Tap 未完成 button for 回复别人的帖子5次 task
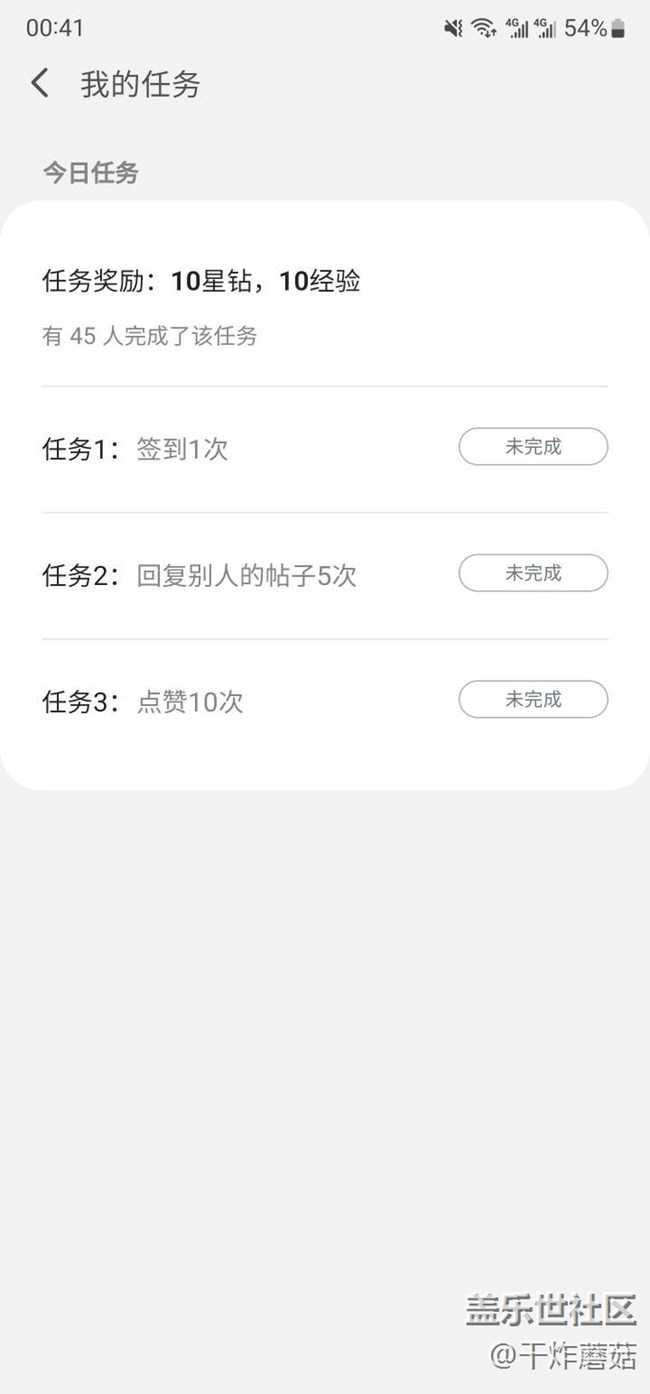 [x=533, y=573]
